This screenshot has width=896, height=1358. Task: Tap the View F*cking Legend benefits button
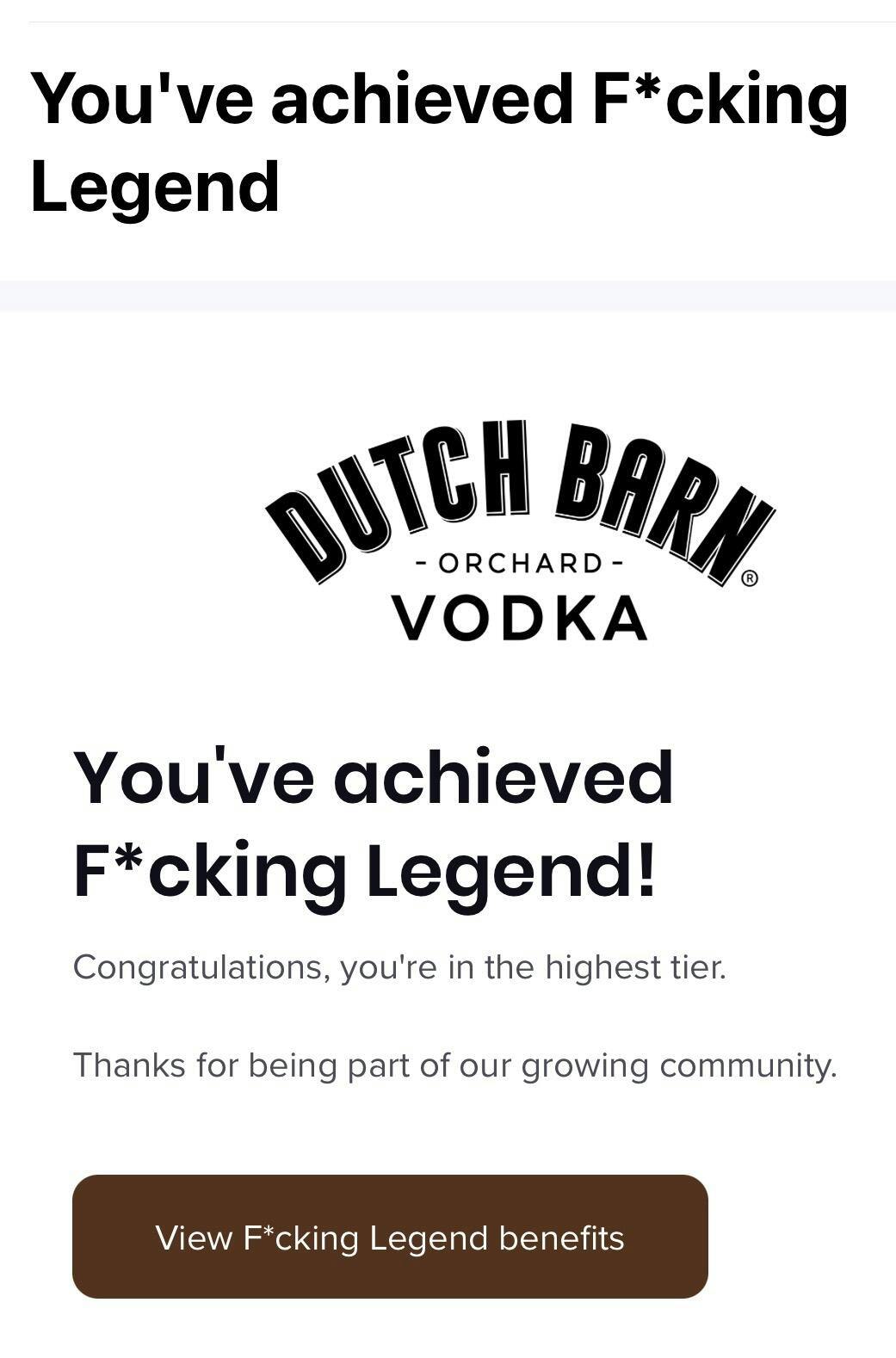390,1237
